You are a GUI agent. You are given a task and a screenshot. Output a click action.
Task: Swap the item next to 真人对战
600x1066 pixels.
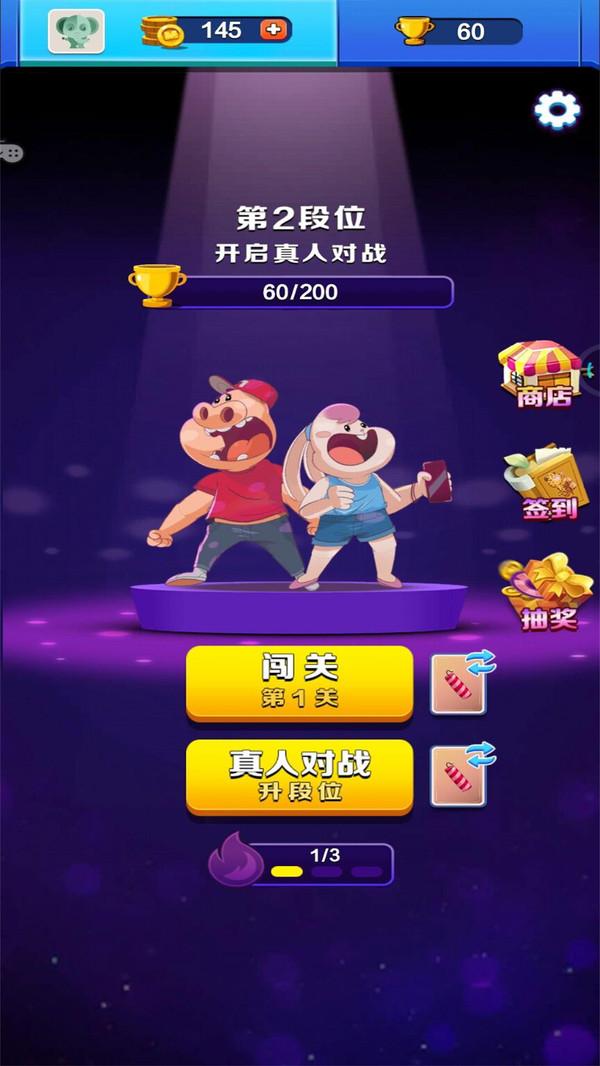tap(460, 775)
